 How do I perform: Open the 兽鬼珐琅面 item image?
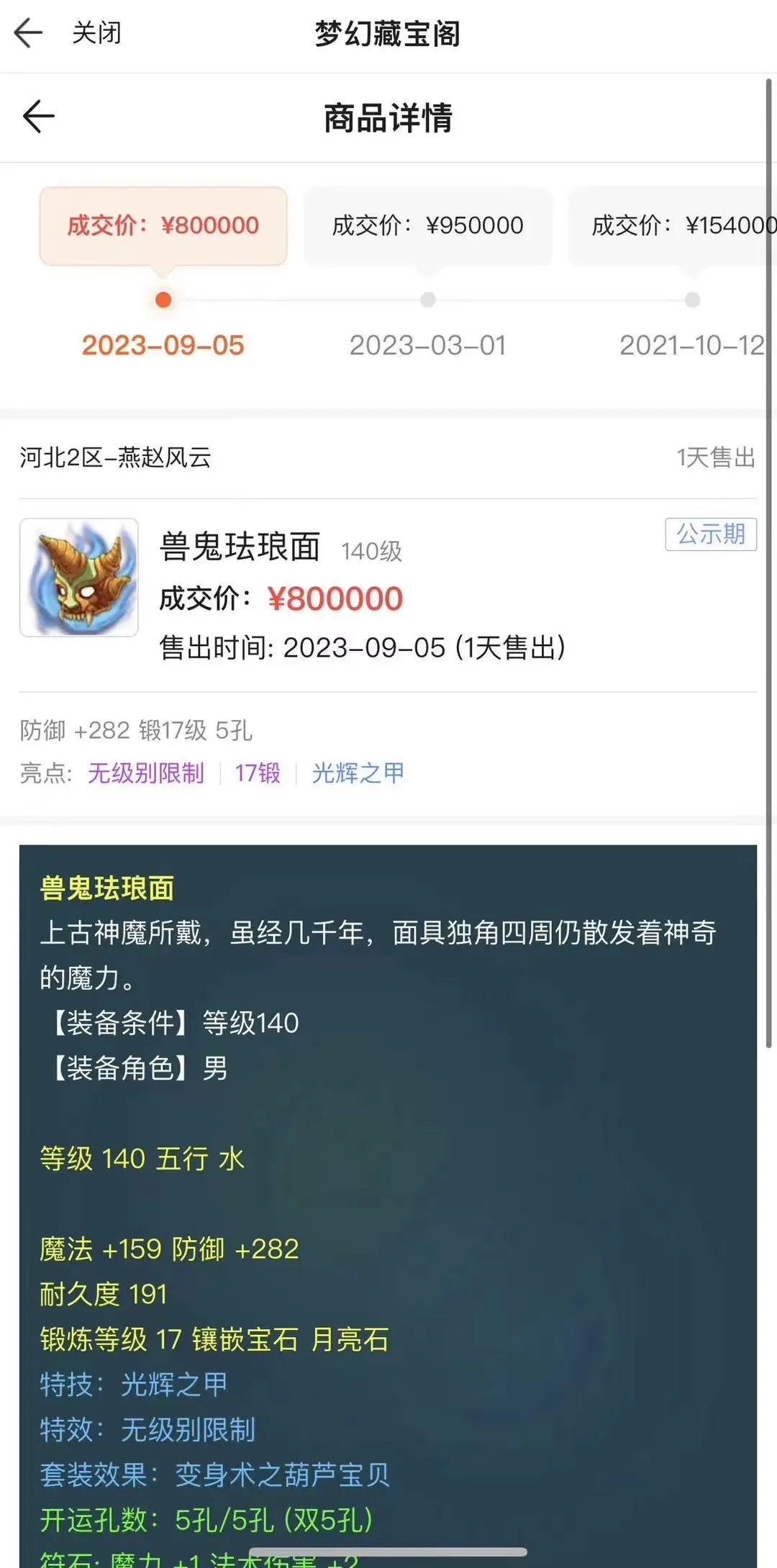pos(79,578)
